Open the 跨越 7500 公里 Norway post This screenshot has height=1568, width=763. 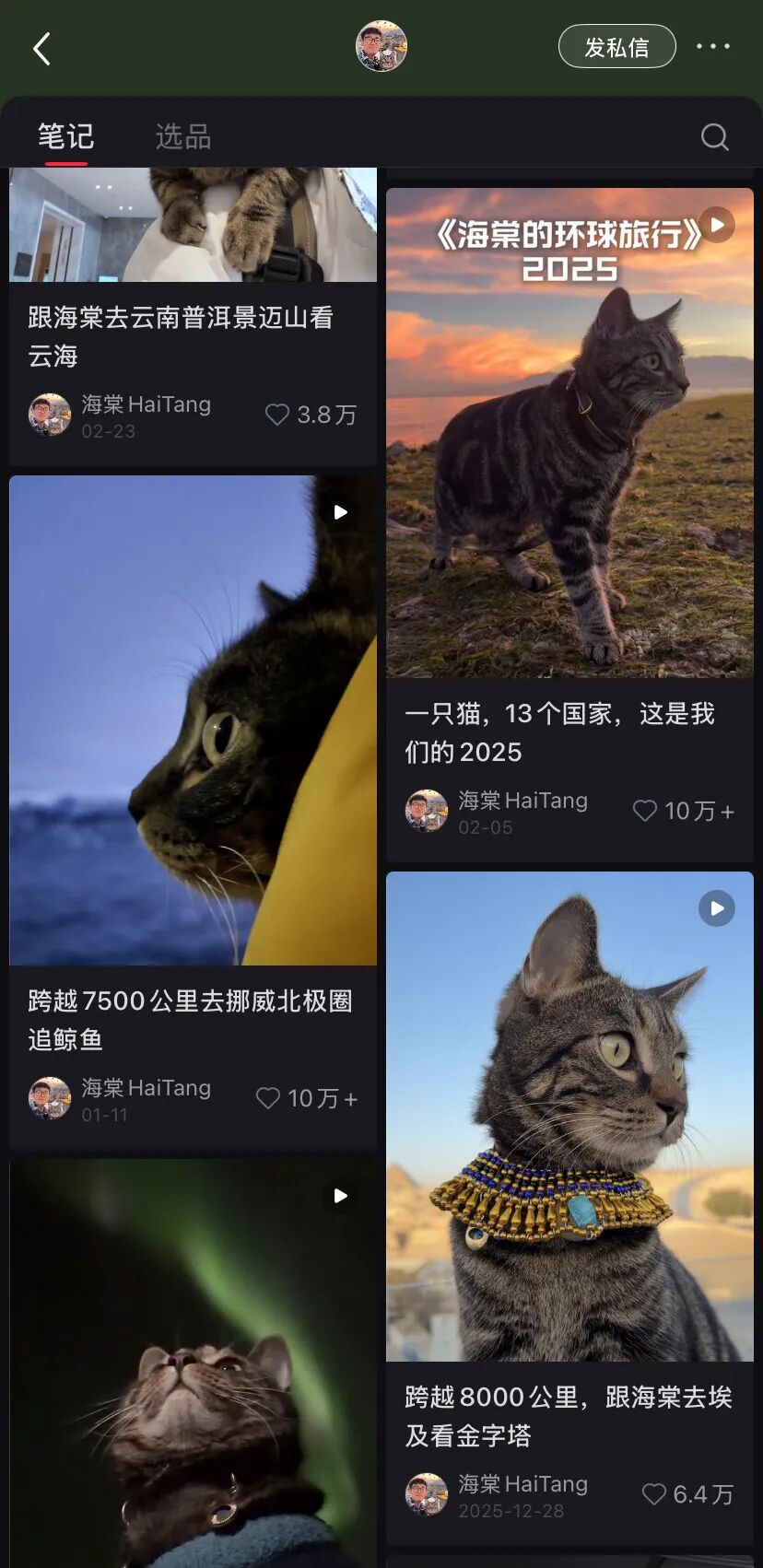point(189,1020)
